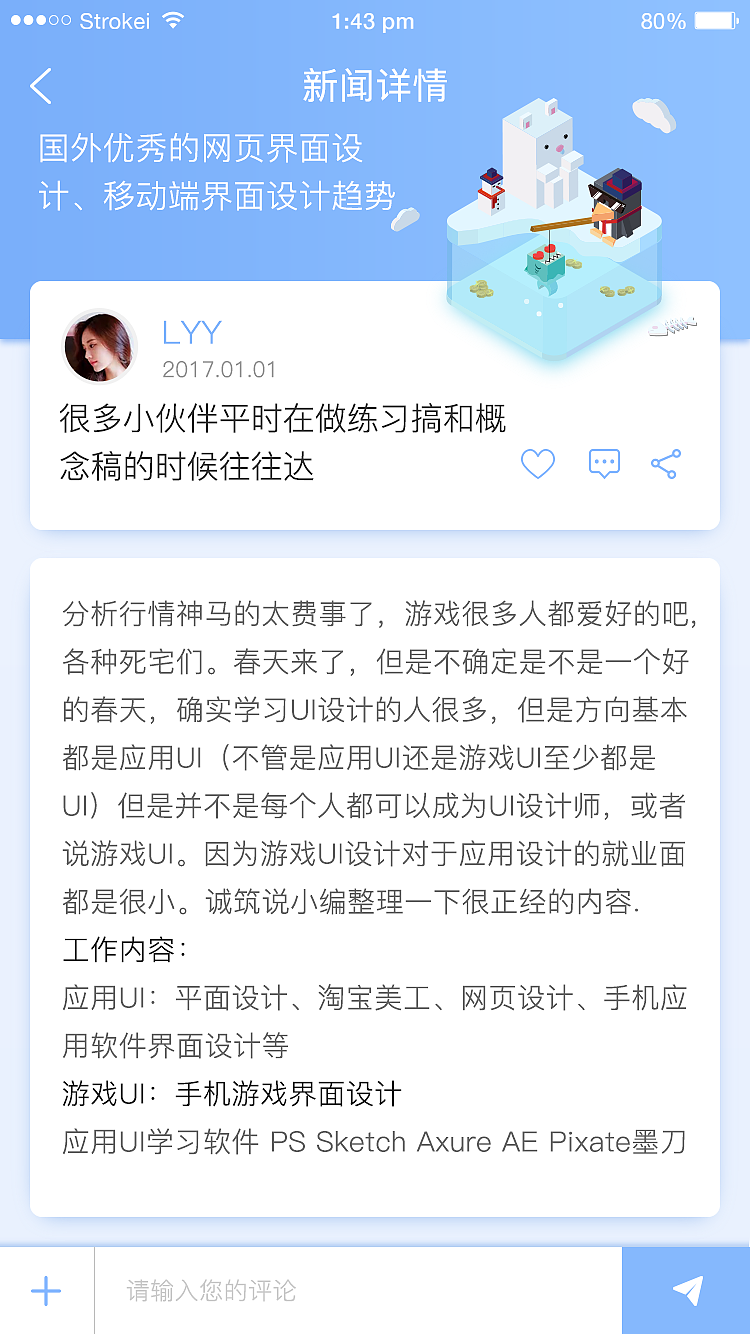Image resolution: width=750 pixels, height=1334 pixels.
Task: Tap the plus icon beside comment box
Action: 46,1290
